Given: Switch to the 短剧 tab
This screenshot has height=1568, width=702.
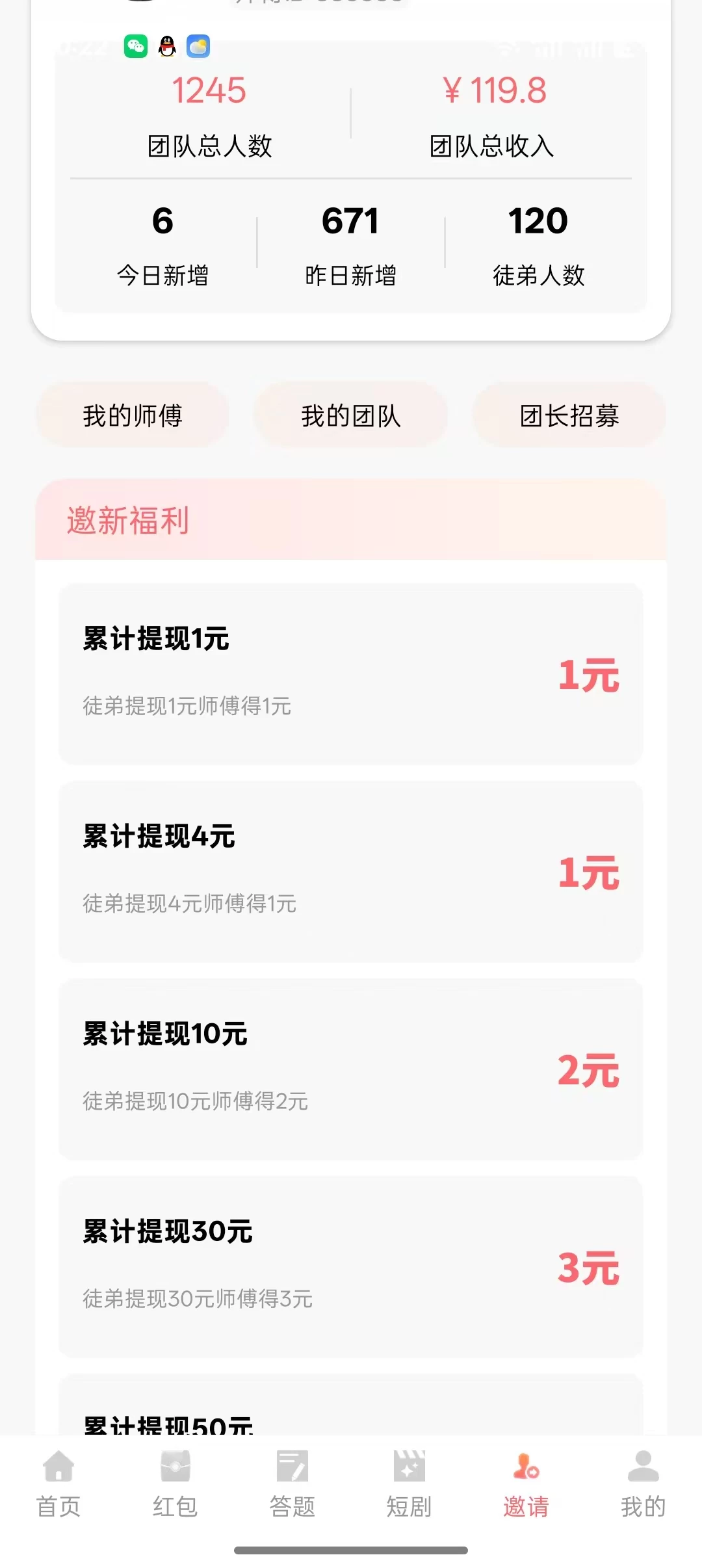Looking at the screenshot, I should (409, 1483).
